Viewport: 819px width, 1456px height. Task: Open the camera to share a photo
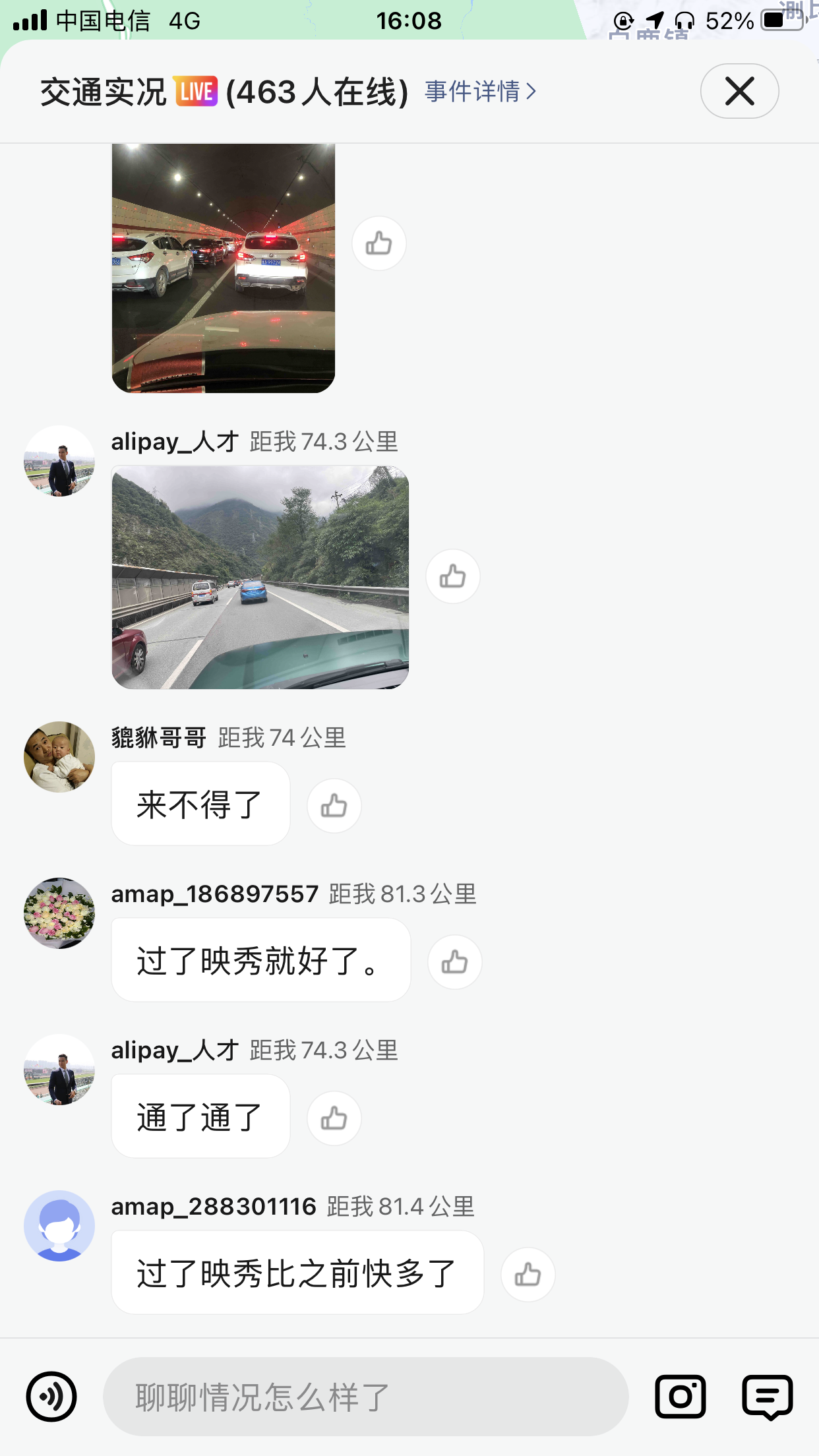click(681, 1397)
